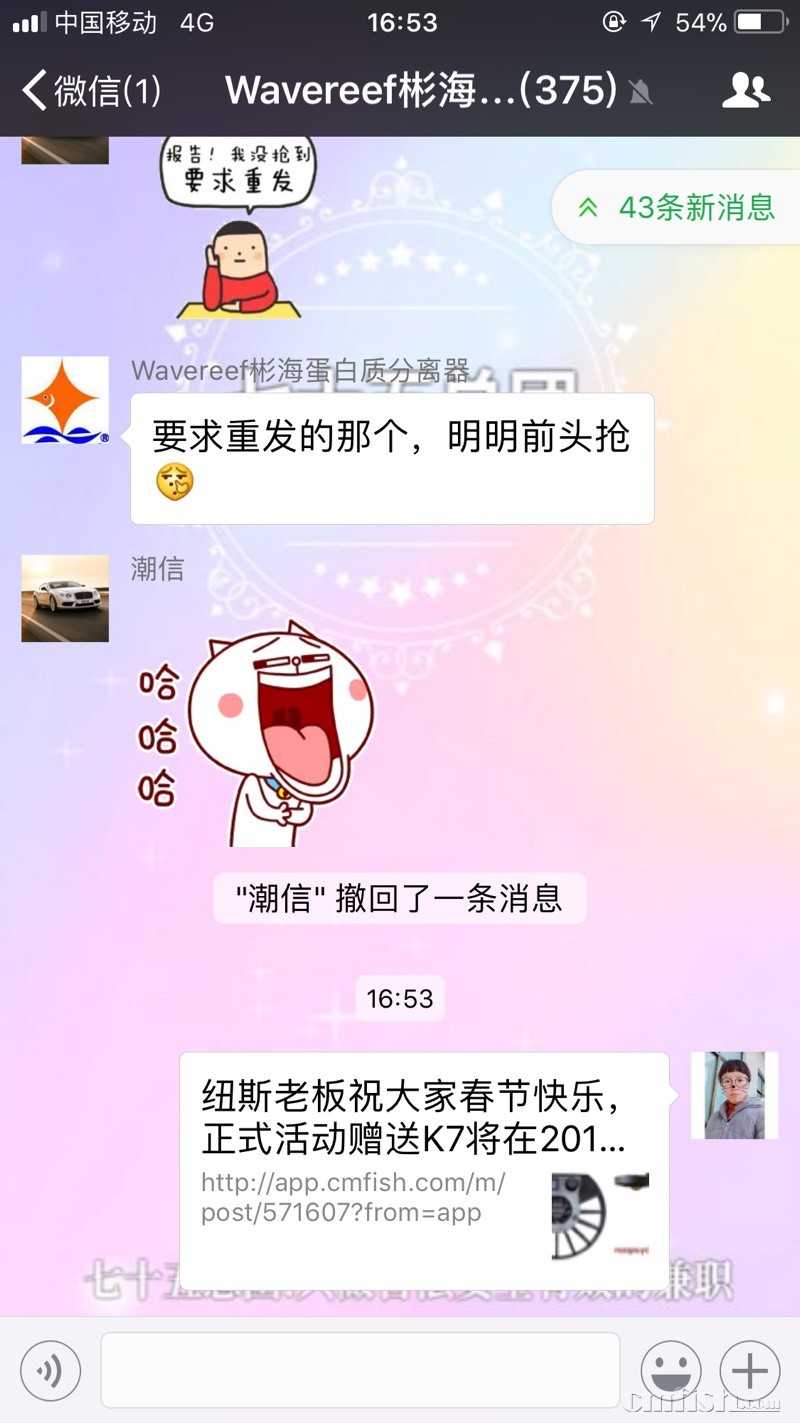Image resolution: width=800 pixels, height=1423 pixels.
Task: Go back to the 微信 chat list
Action: click(90, 92)
